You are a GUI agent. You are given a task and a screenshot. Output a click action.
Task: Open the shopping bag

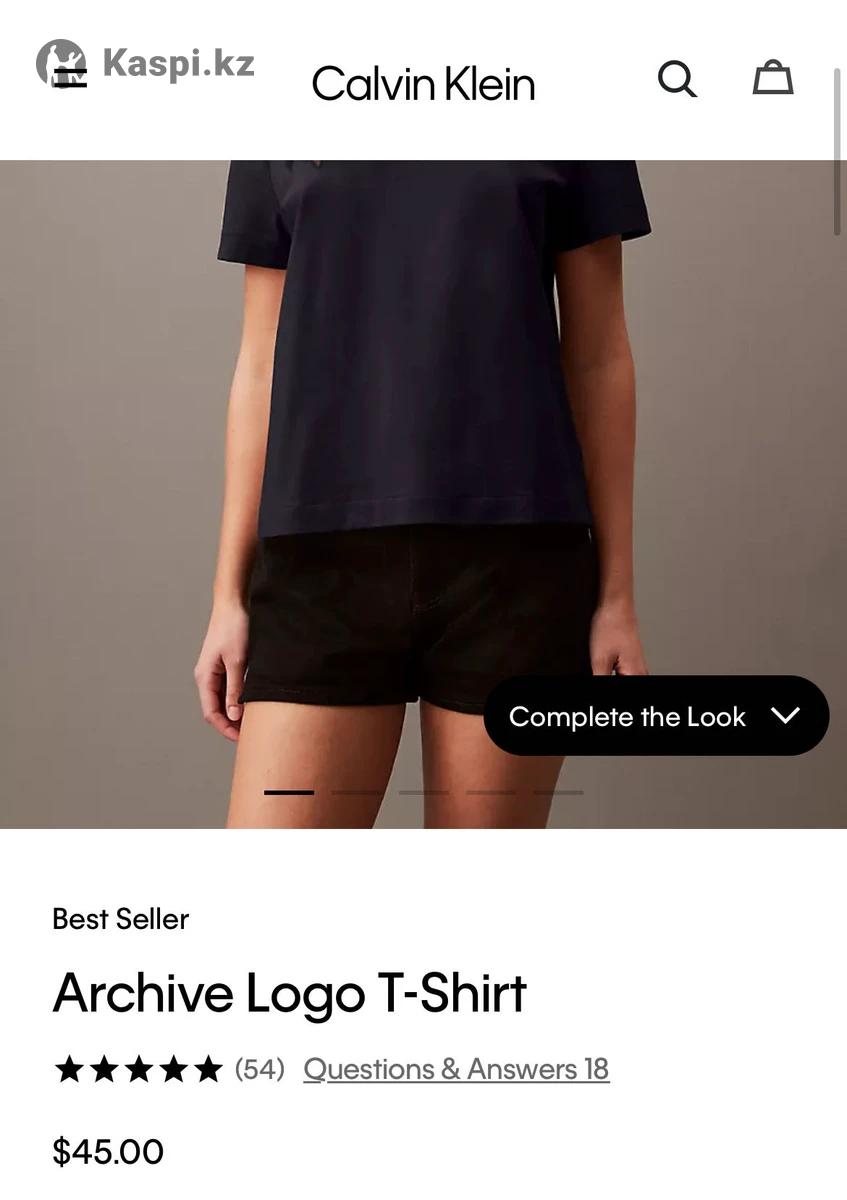pos(772,78)
